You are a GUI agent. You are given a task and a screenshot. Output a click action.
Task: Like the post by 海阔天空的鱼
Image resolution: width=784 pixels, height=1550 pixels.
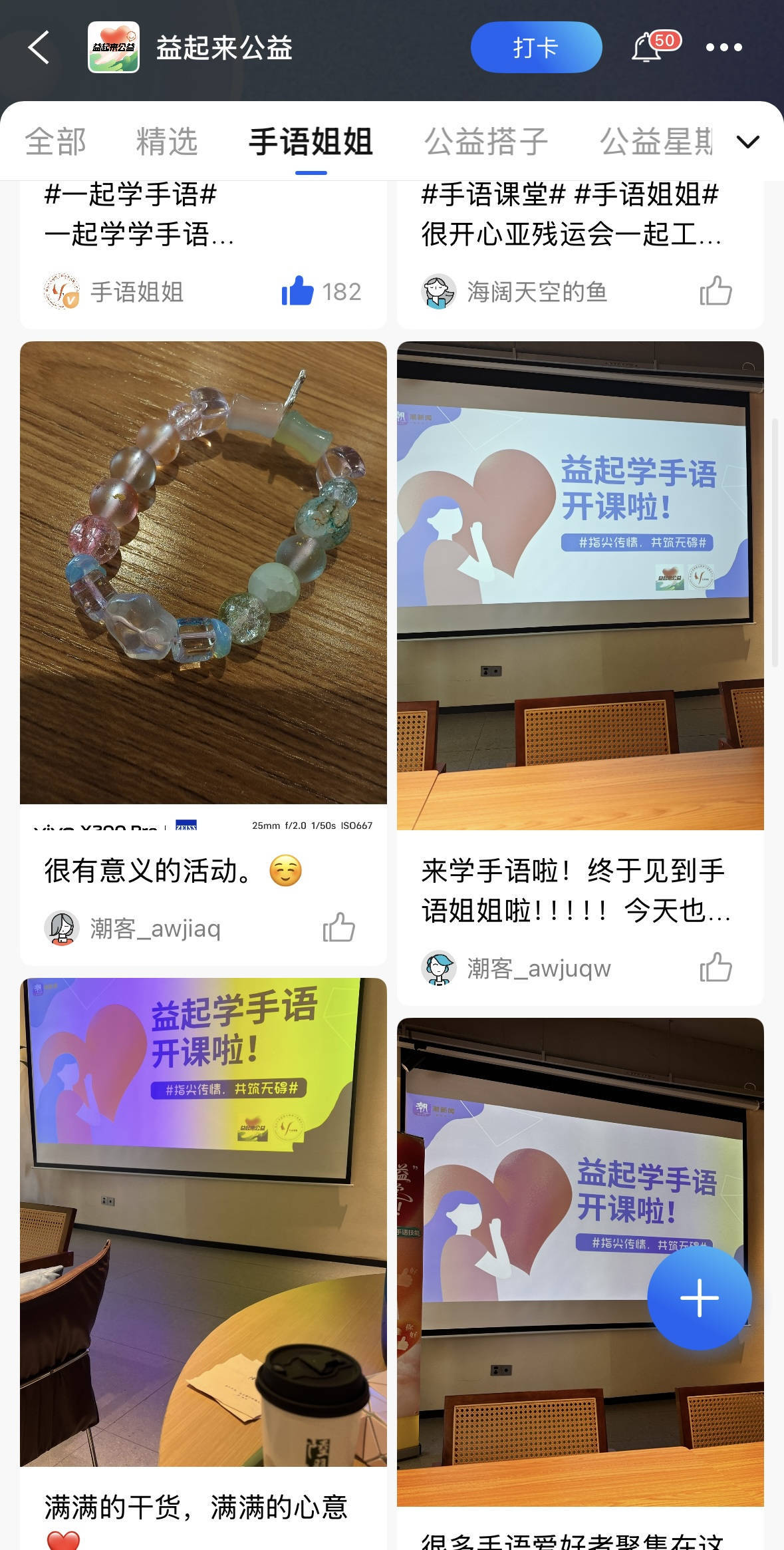tap(716, 291)
